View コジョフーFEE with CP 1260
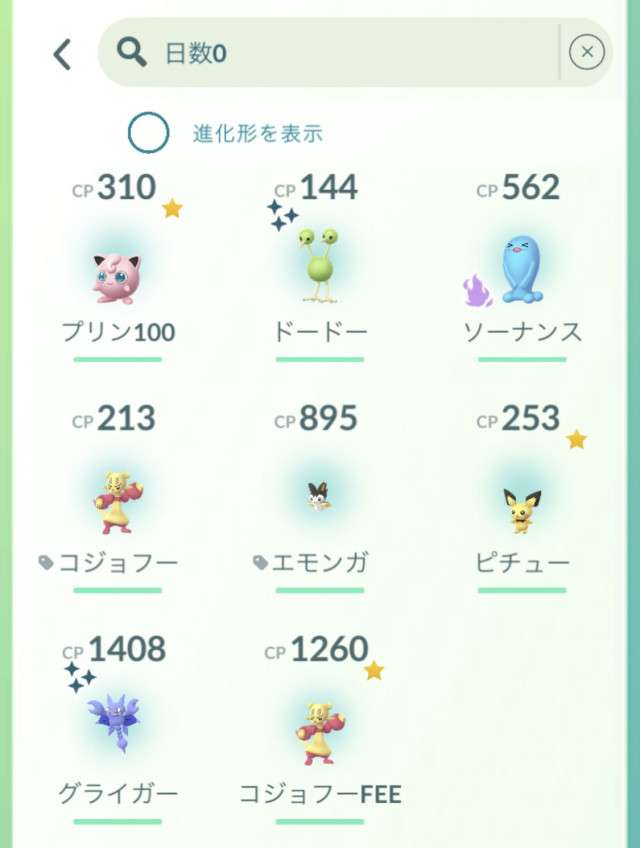The image size is (640, 848). (320, 733)
